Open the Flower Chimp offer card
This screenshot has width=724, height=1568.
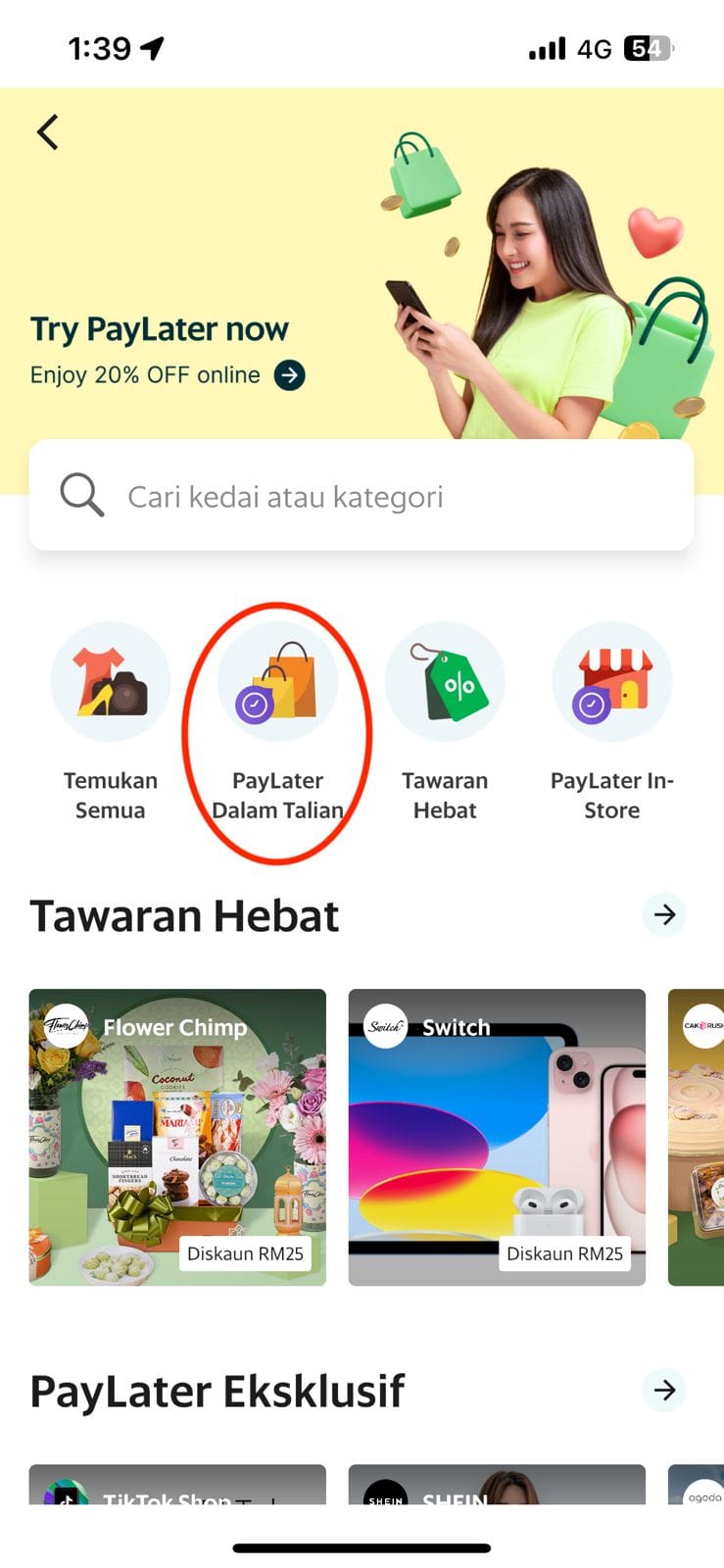click(x=177, y=1137)
